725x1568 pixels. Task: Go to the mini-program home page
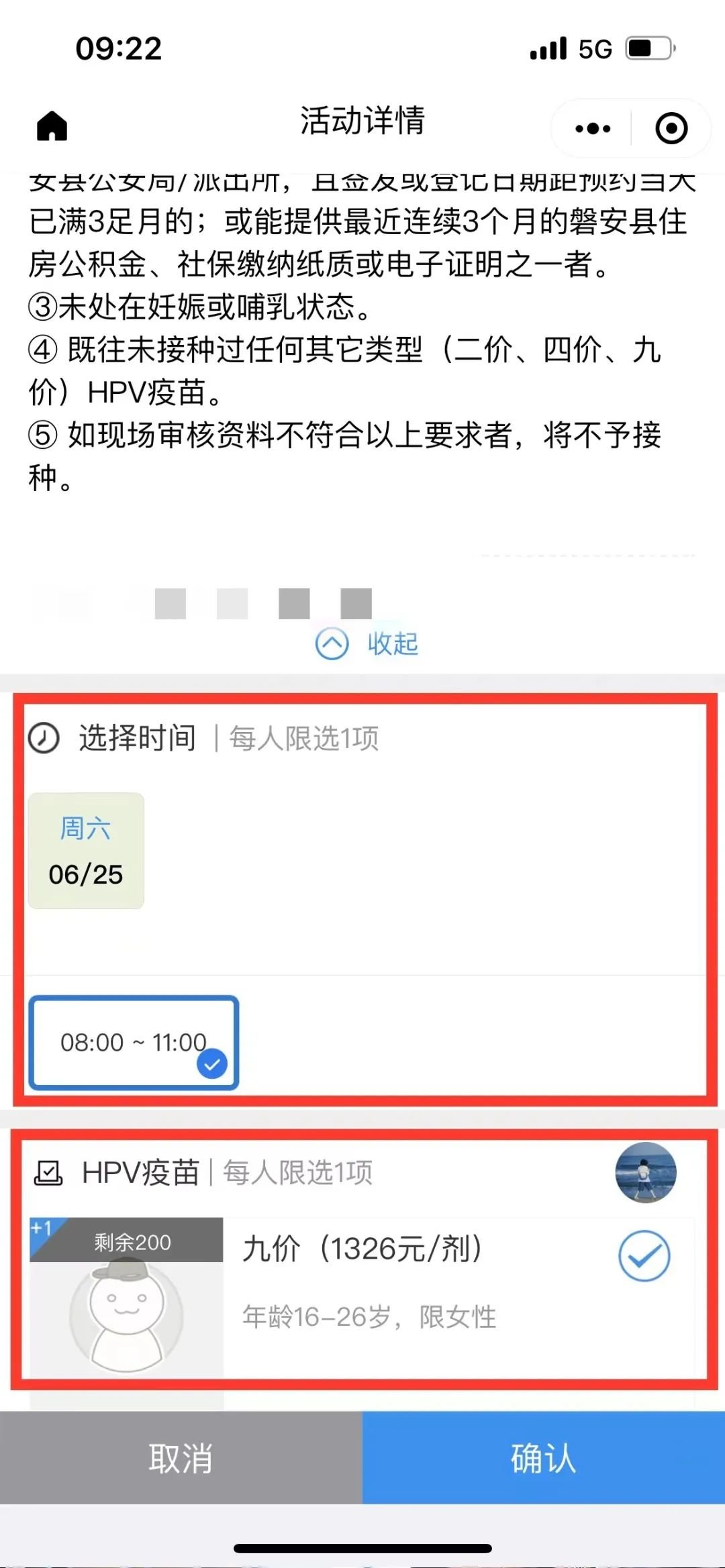coord(52,126)
